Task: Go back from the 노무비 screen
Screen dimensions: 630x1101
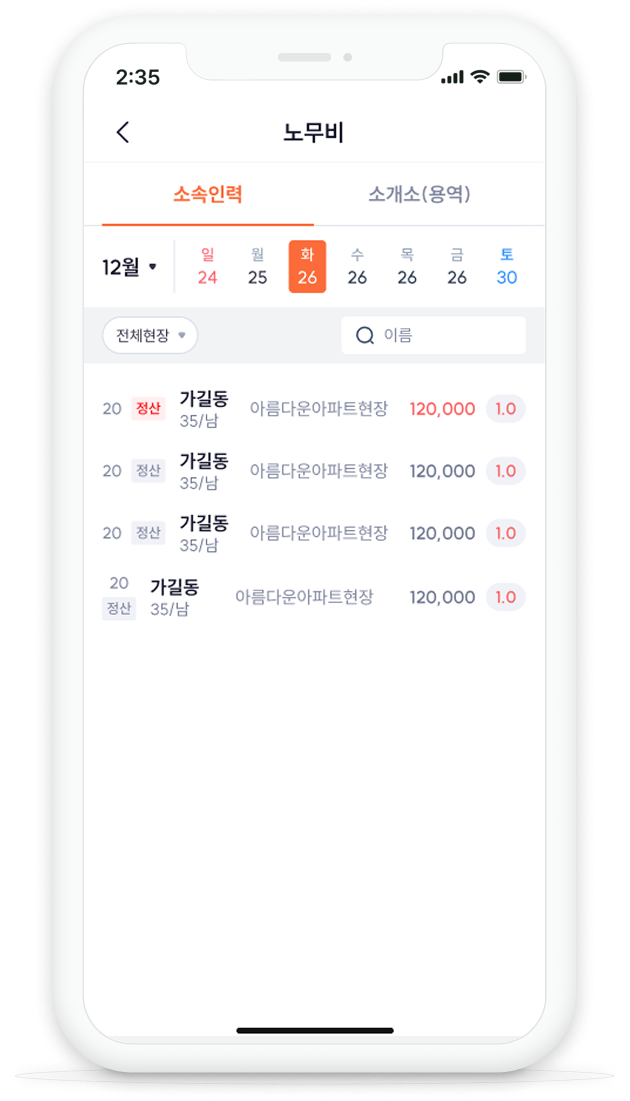Action: 123,132
